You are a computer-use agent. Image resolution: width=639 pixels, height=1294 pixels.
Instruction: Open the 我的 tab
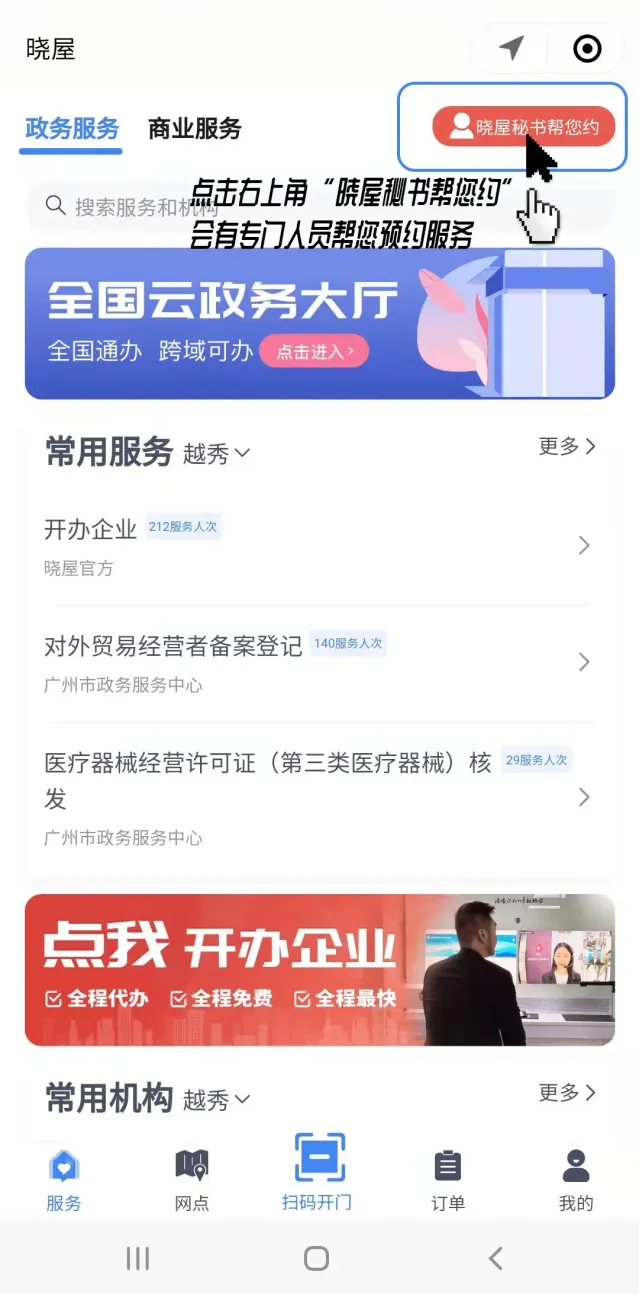[576, 1180]
